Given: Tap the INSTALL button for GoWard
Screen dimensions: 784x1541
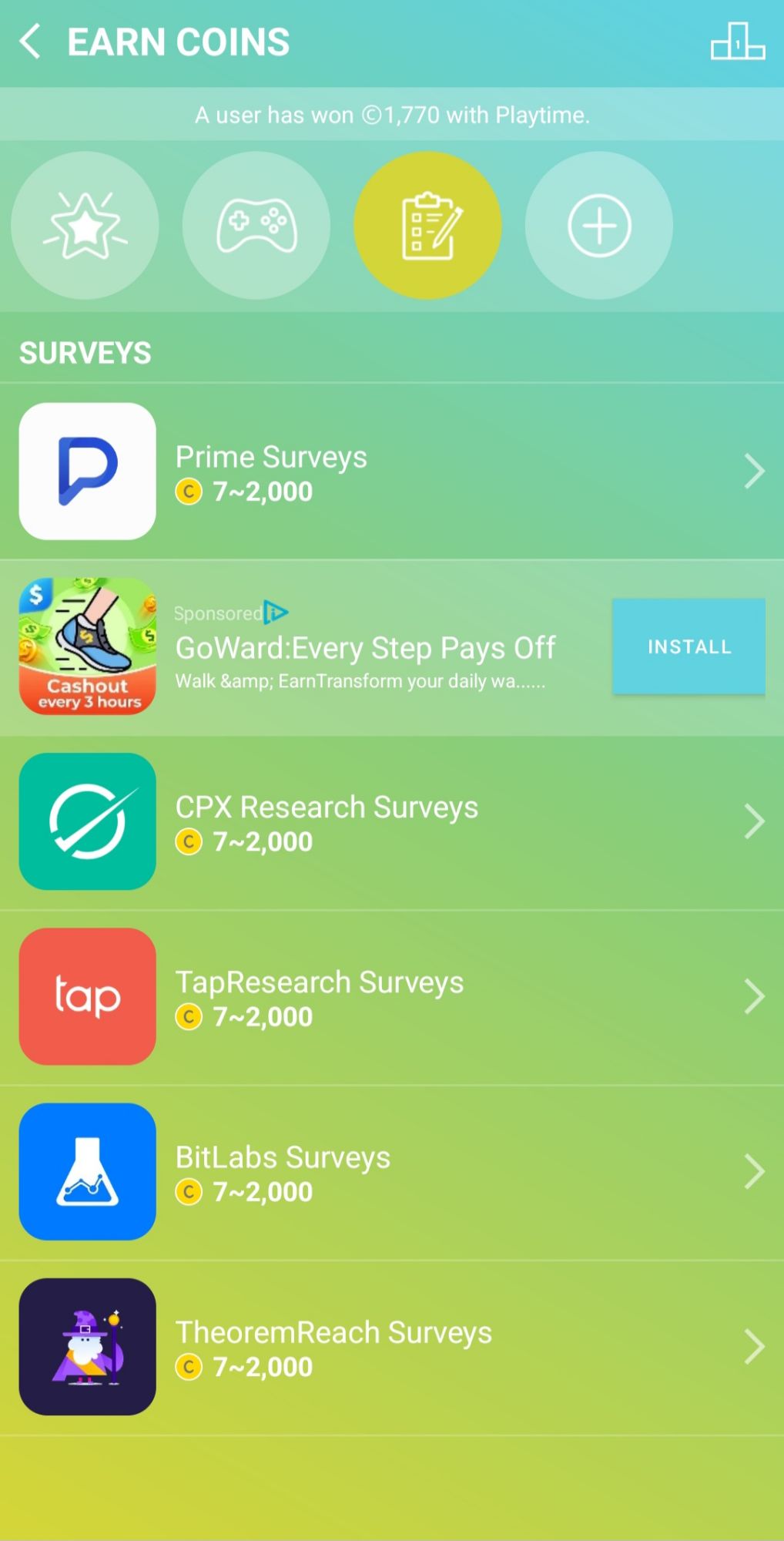Looking at the screenshot, I should click(x=689, y=646).
